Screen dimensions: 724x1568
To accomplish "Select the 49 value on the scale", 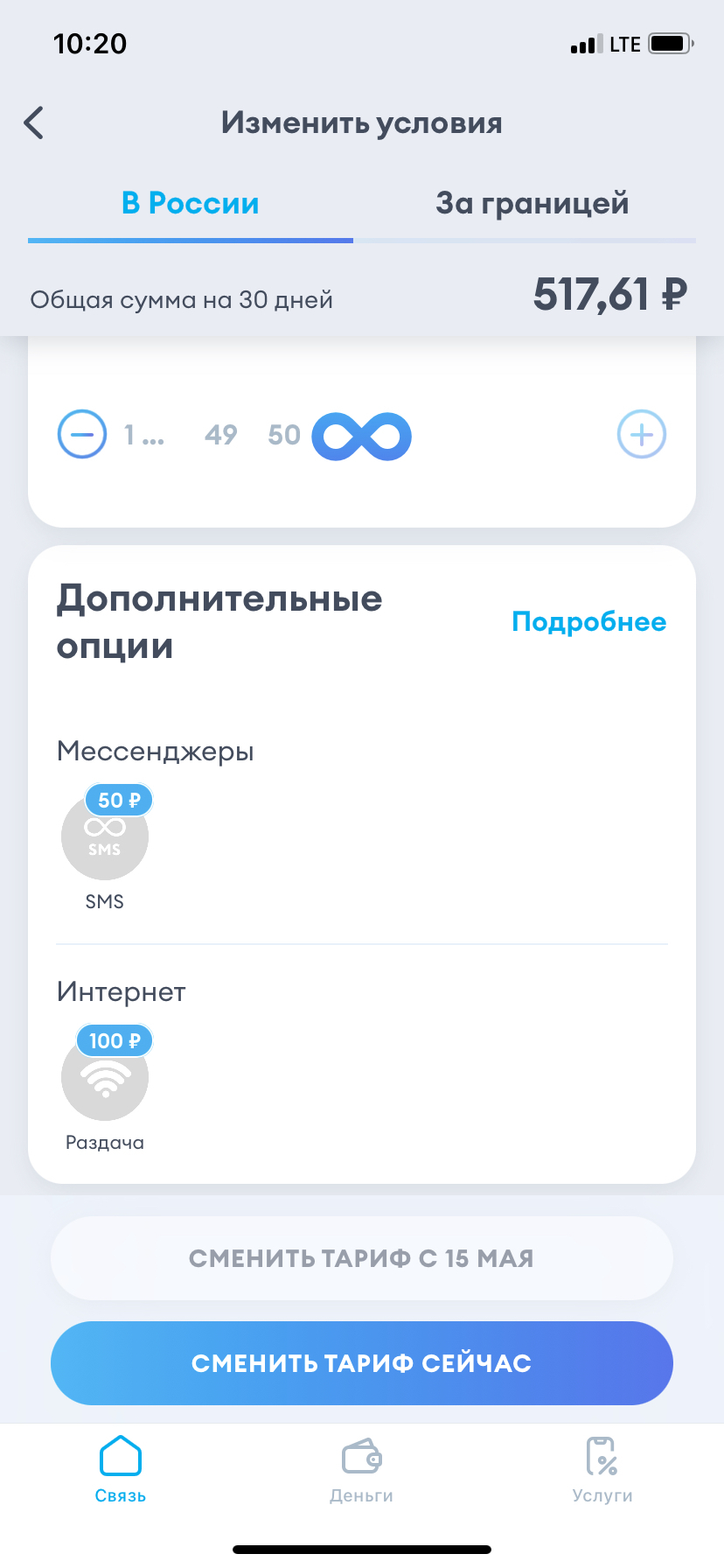I will [221, 435].
